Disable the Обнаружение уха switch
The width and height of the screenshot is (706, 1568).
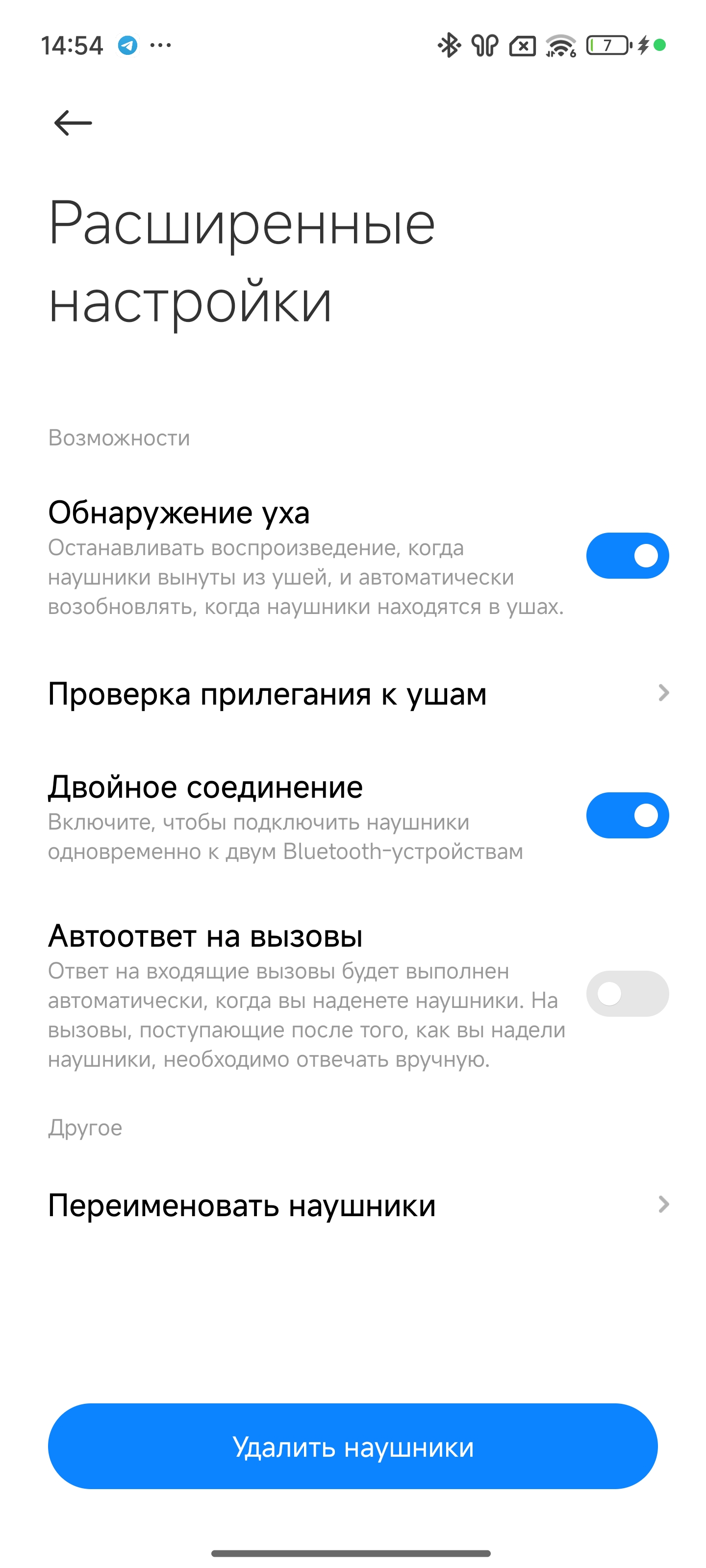click(627, 556)
